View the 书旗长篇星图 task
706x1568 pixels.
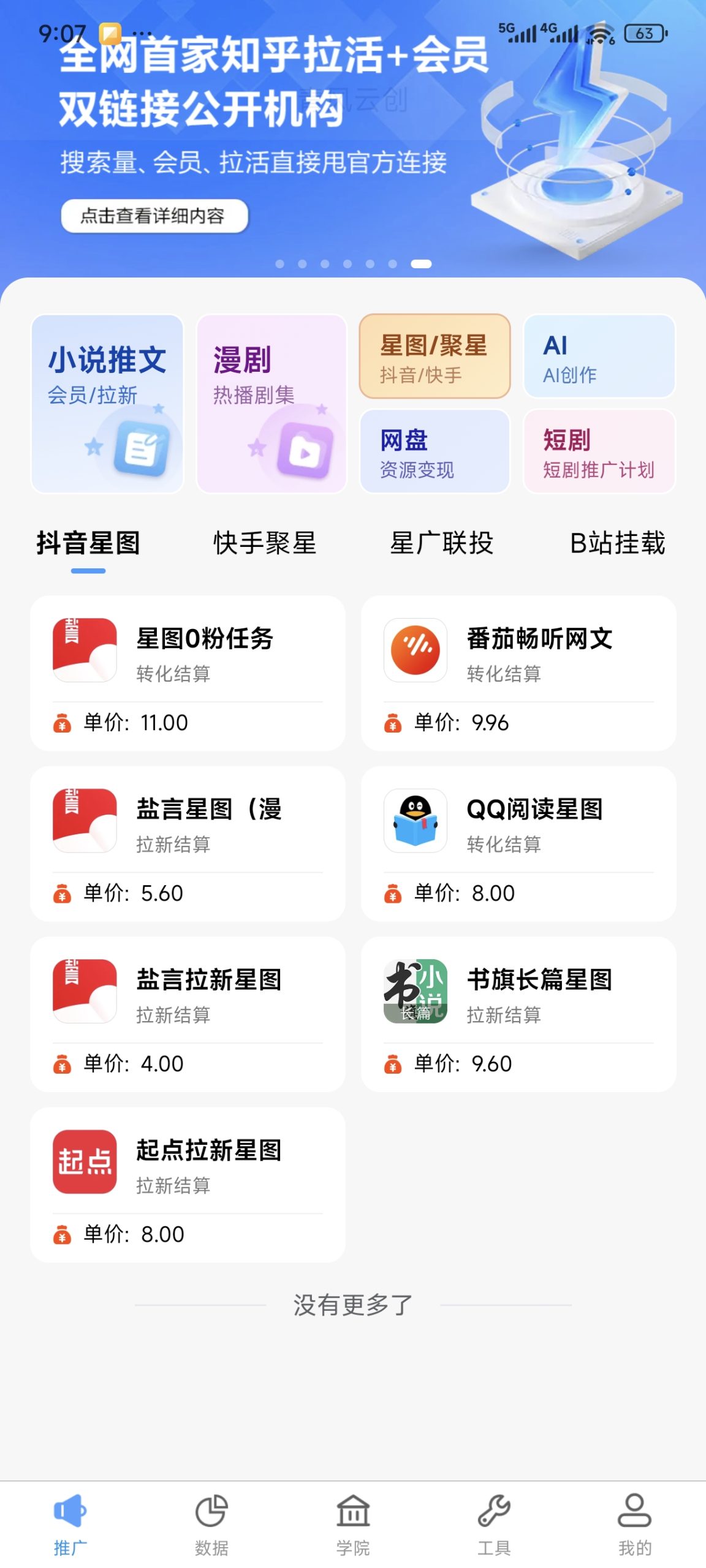[518, 1014]
